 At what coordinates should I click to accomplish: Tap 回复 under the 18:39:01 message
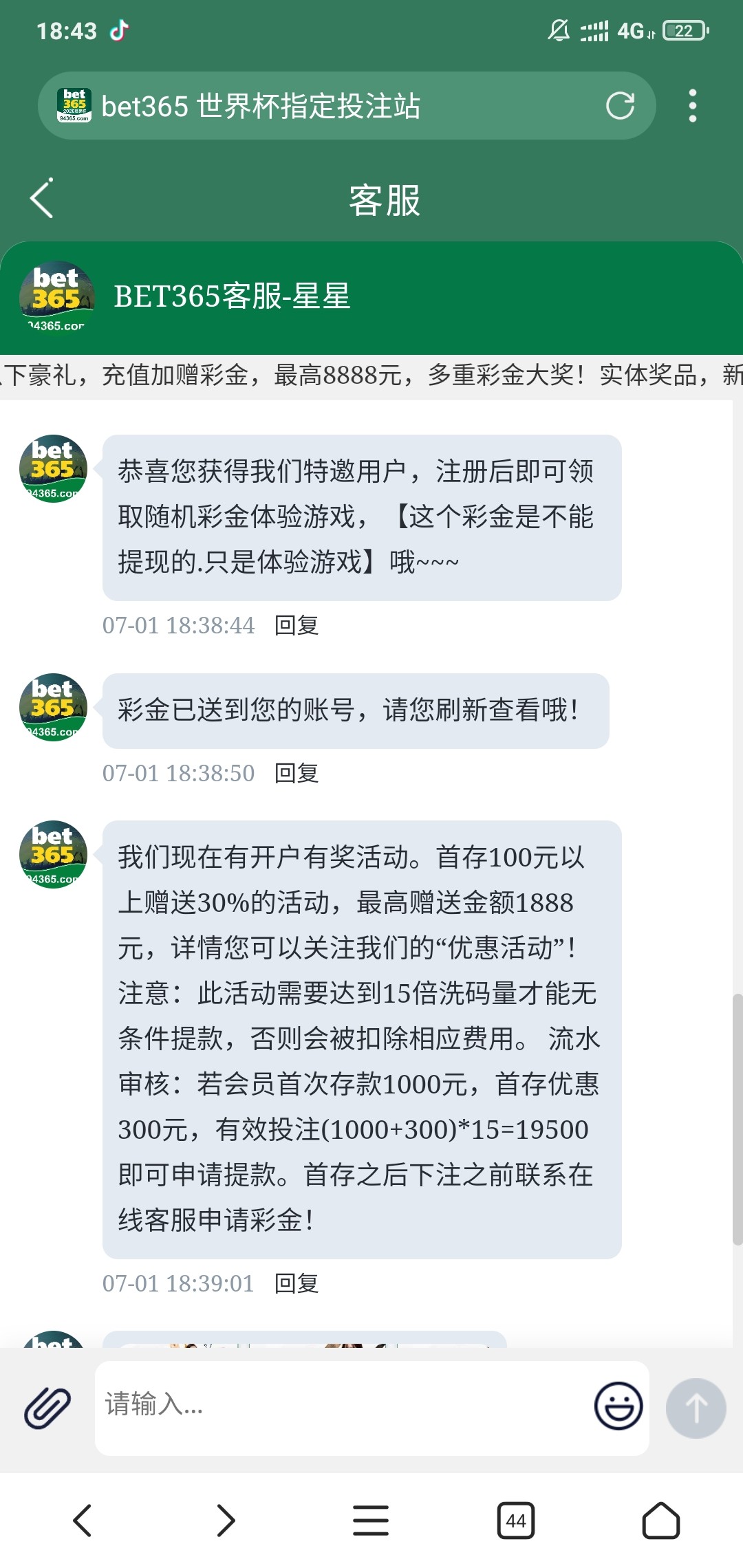coord(297,1283)
